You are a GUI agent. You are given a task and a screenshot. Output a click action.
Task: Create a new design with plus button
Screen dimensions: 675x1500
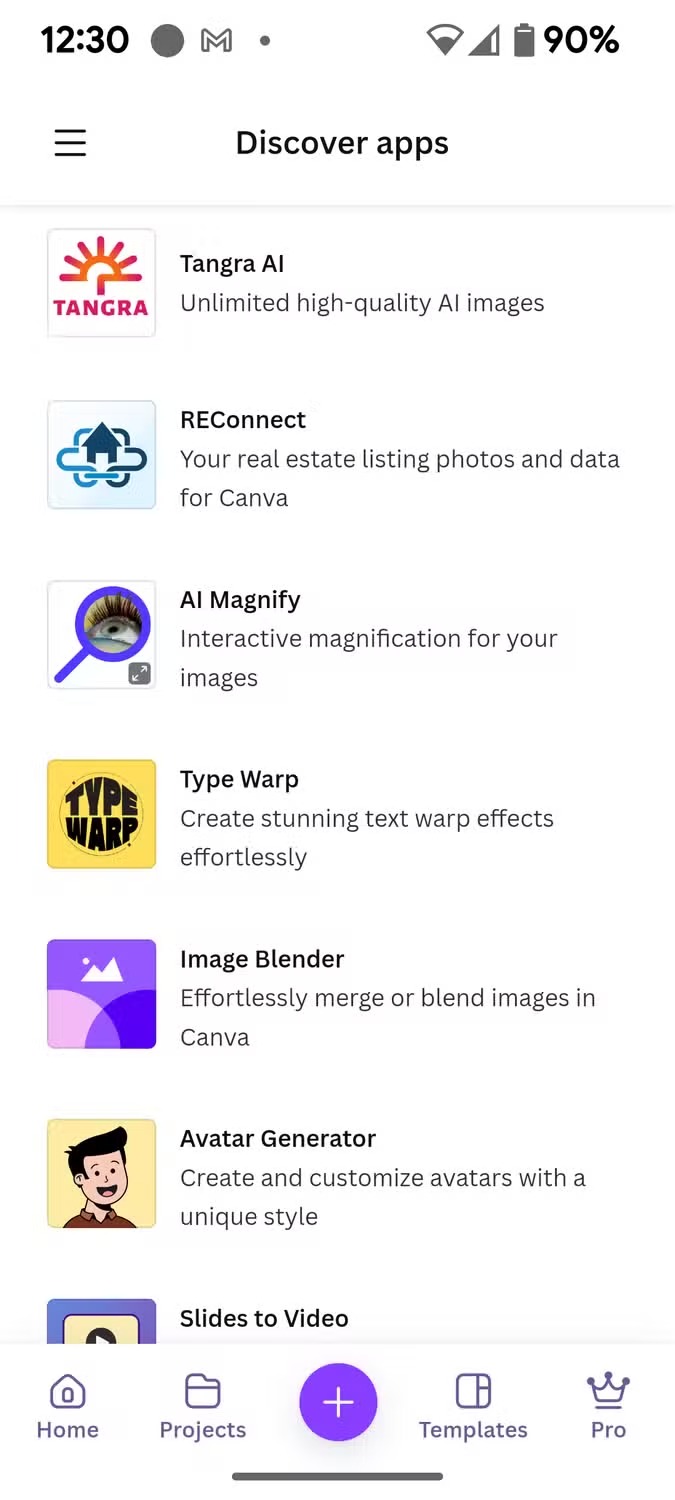[338, 1402]
